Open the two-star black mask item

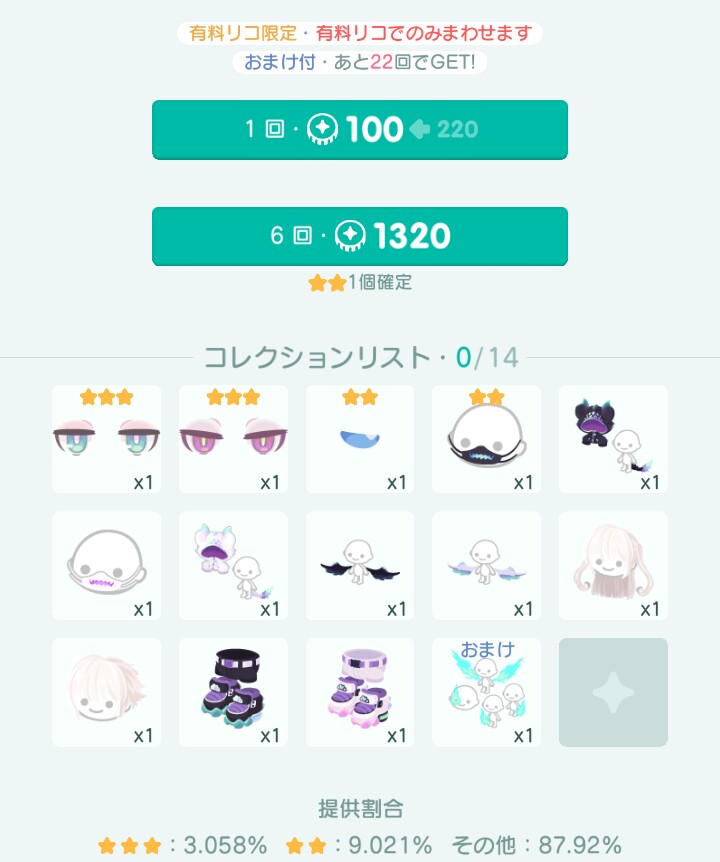click(487, 439)
